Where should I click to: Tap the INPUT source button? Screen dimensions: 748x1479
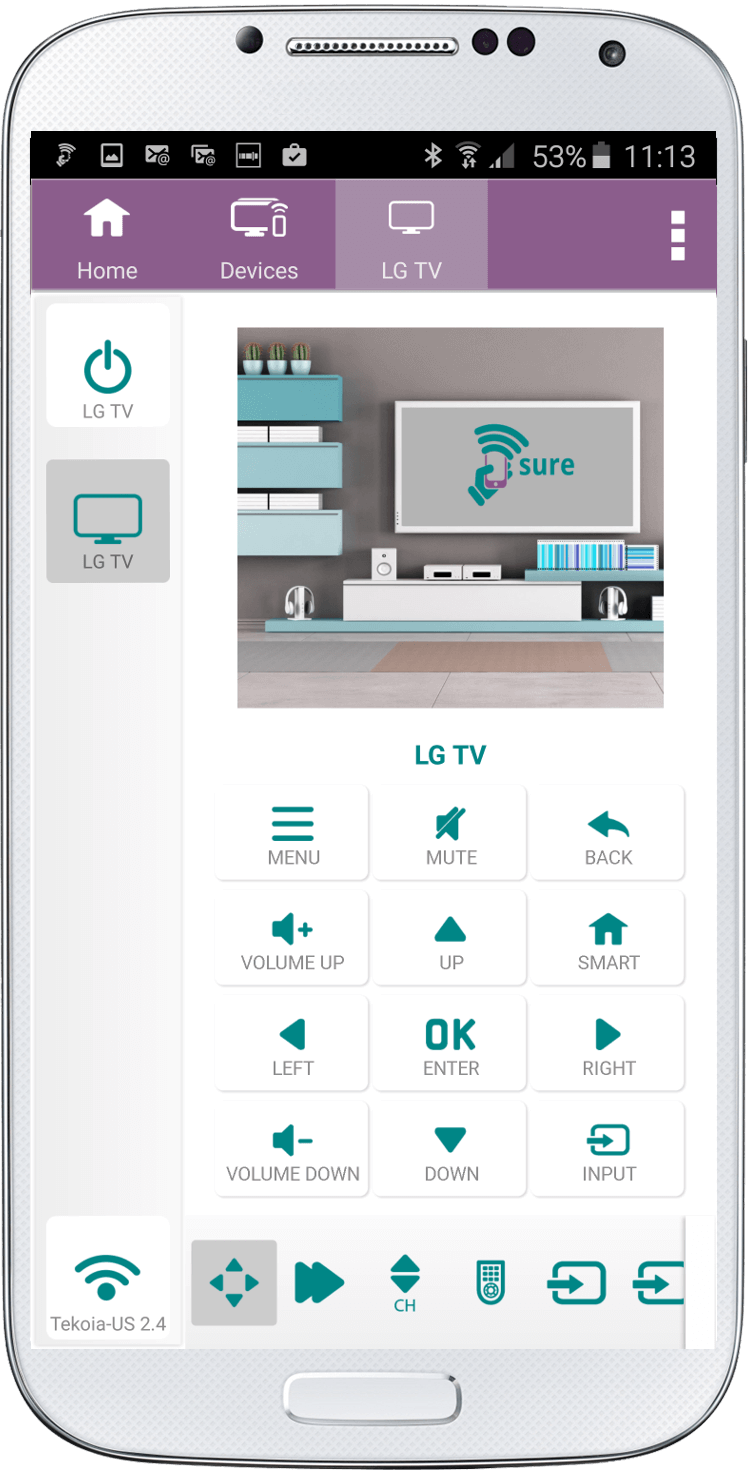pos(608,1150)
